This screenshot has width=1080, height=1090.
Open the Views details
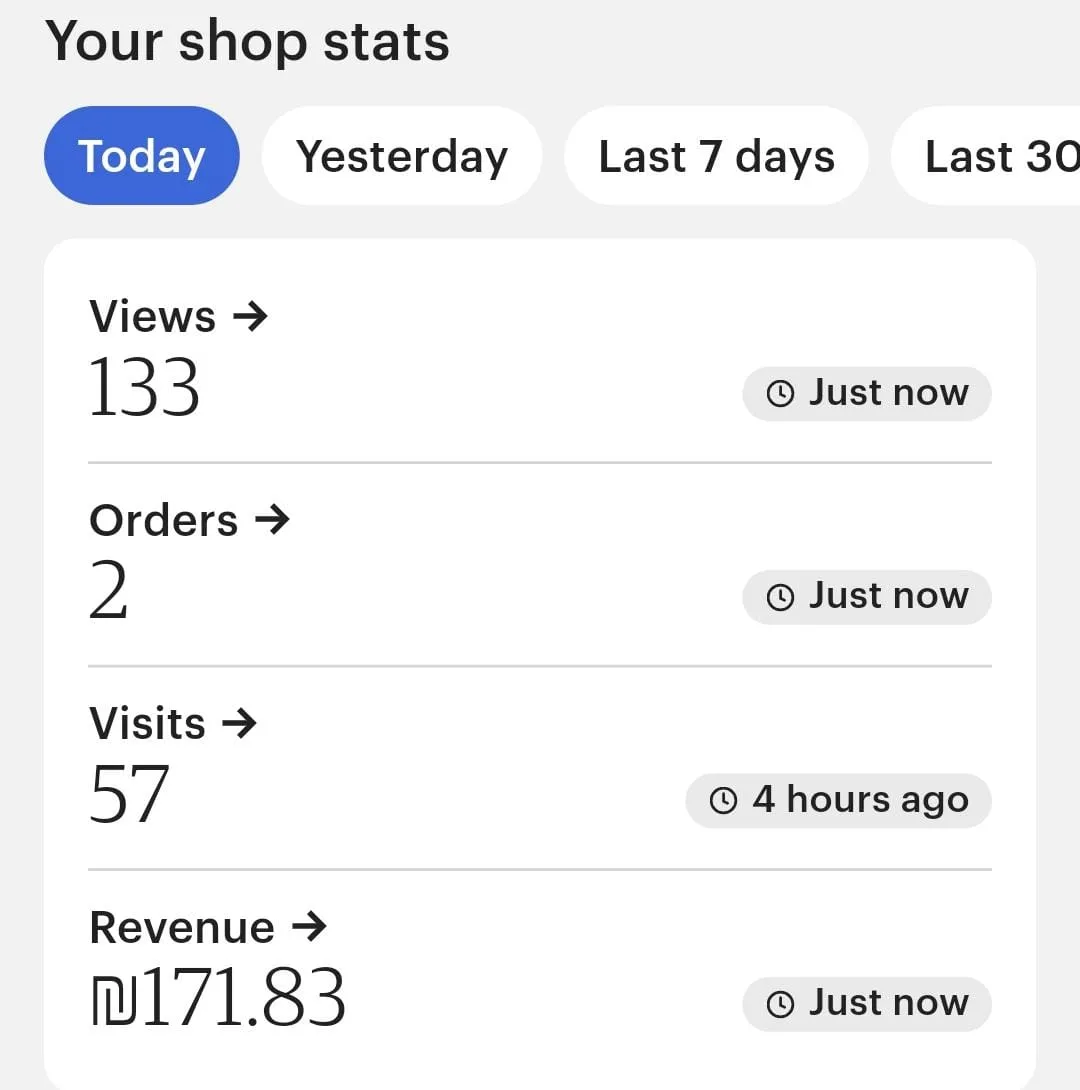click(x=179, y=317)
